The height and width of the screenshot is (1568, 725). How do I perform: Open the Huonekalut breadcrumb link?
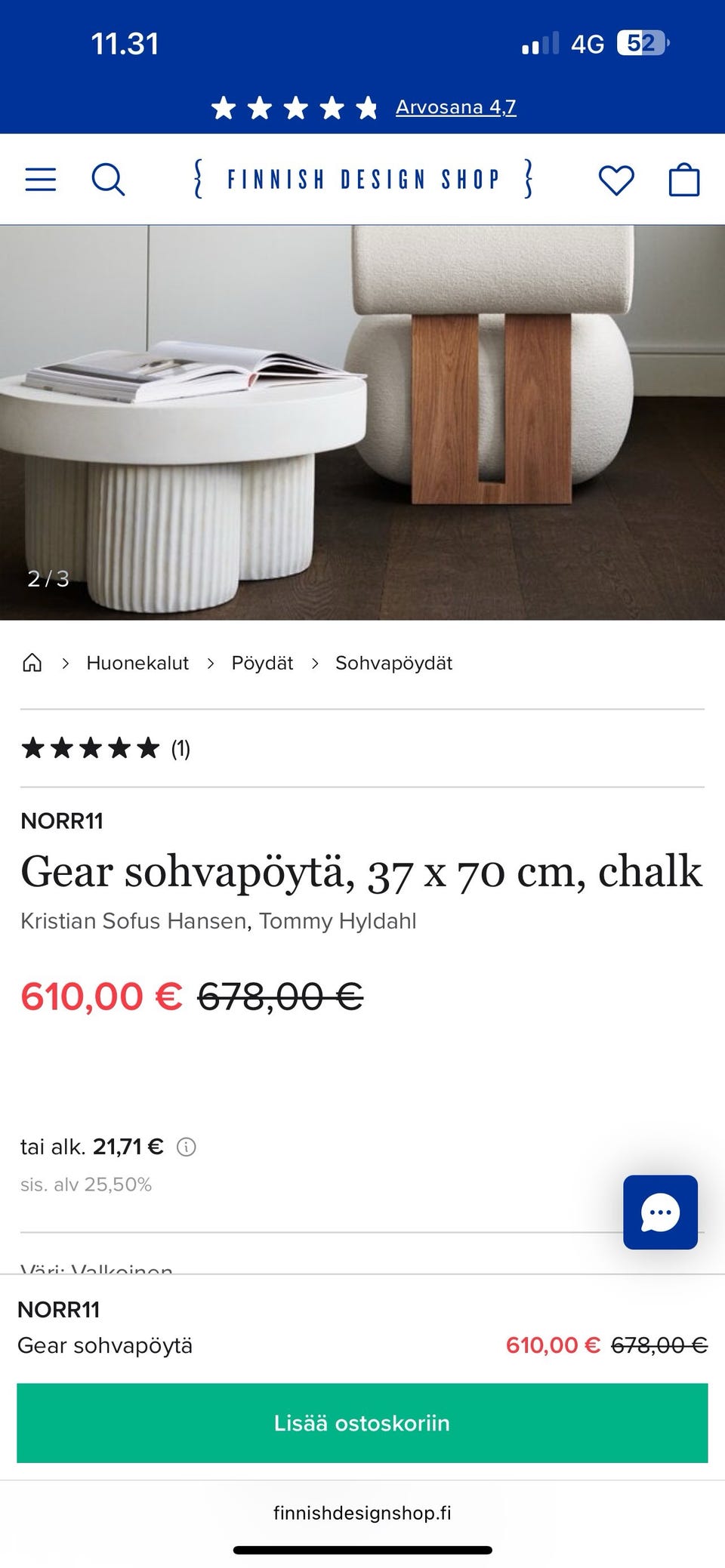coord(138,664)
